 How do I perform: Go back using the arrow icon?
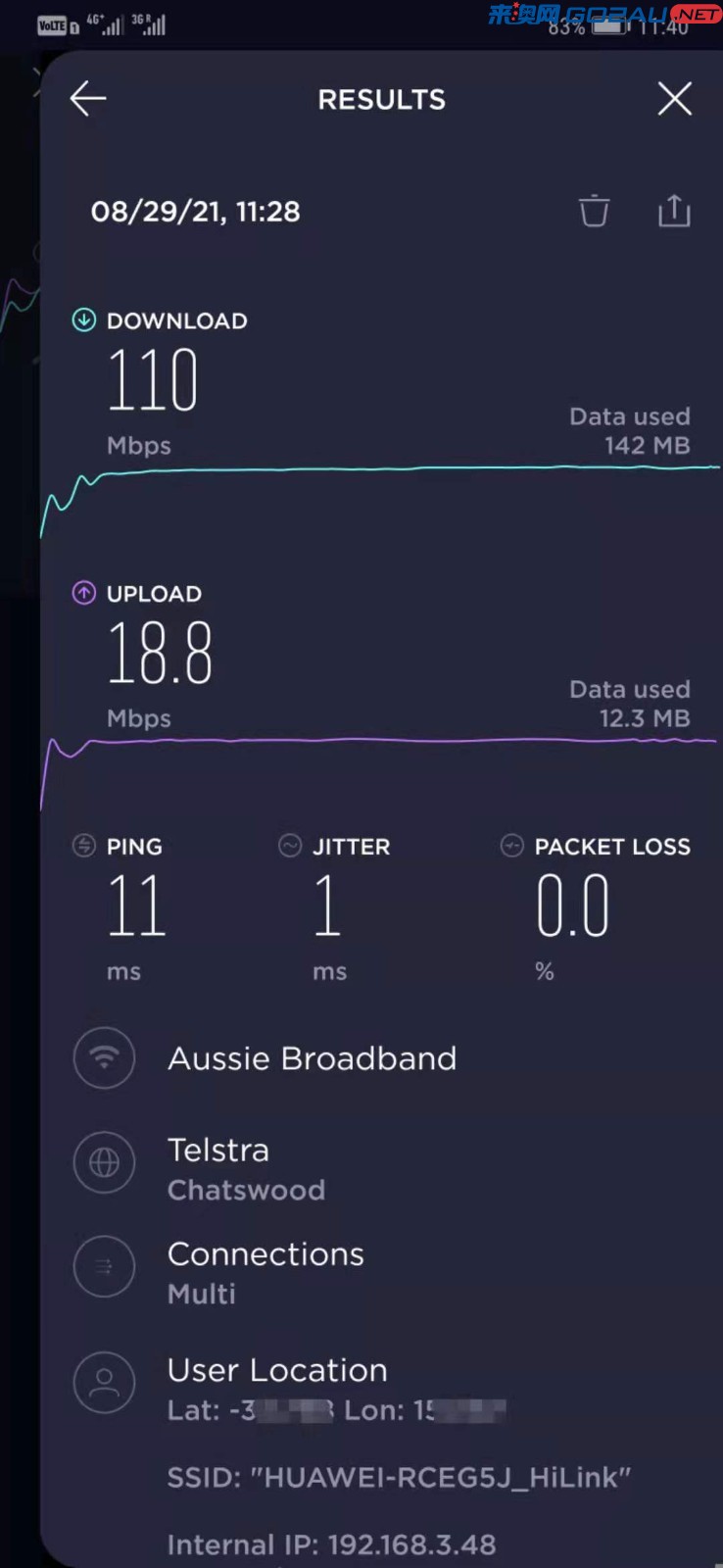(88, 99)
